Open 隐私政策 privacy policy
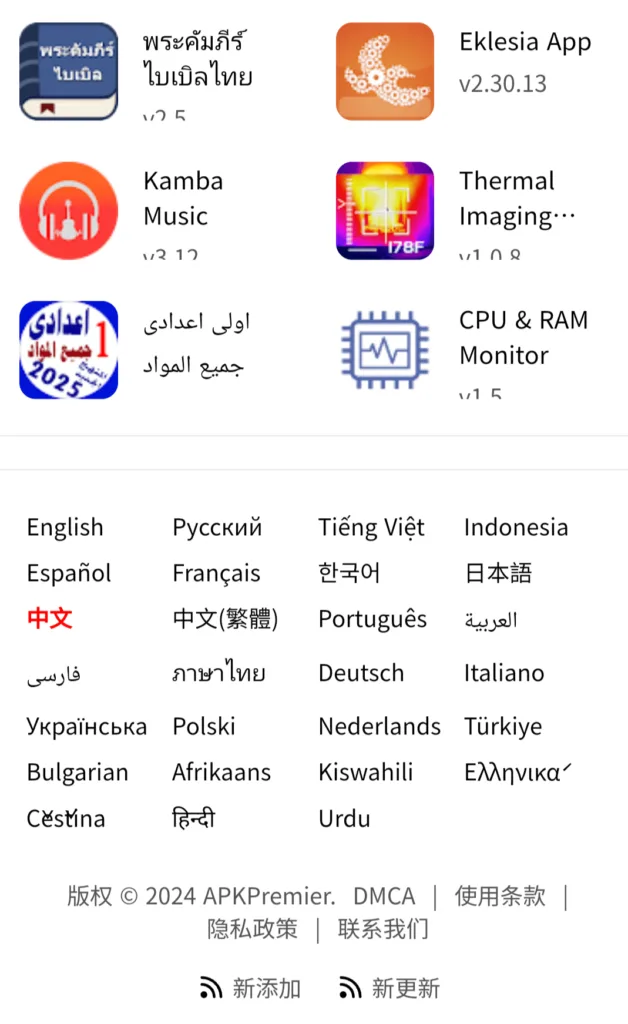Screen dimensions: 628x1024 252,929
